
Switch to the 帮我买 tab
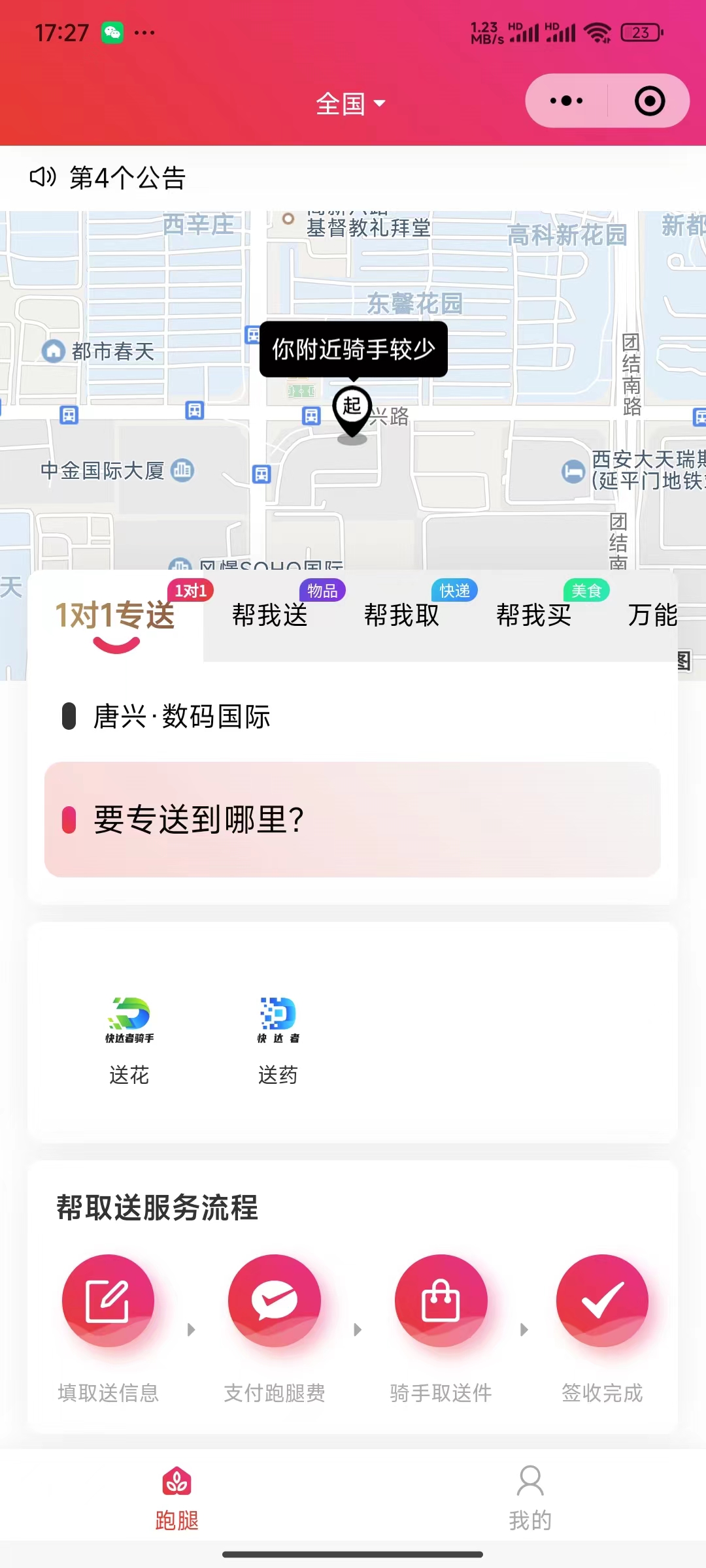tap(534, 615)
